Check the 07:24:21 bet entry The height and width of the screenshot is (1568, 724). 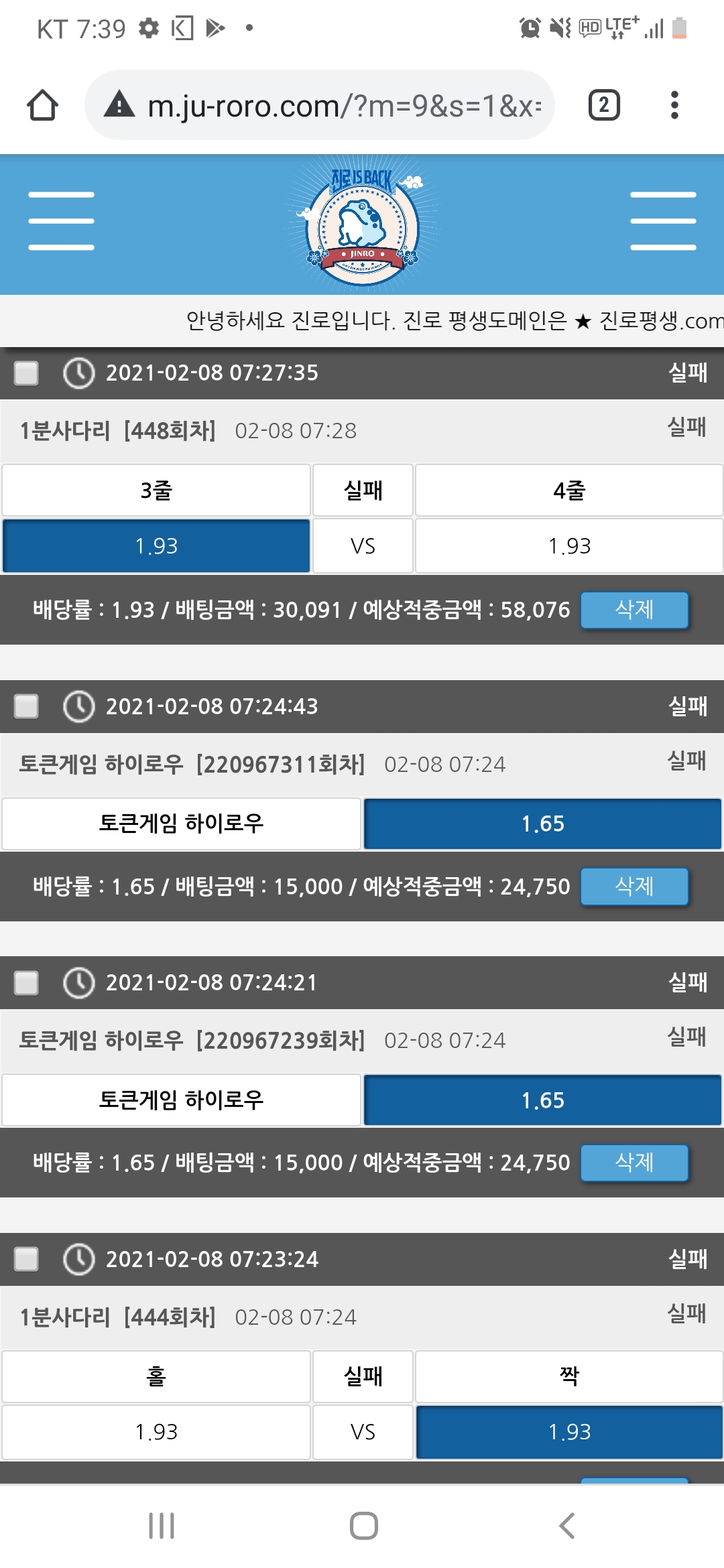(26, 983)
